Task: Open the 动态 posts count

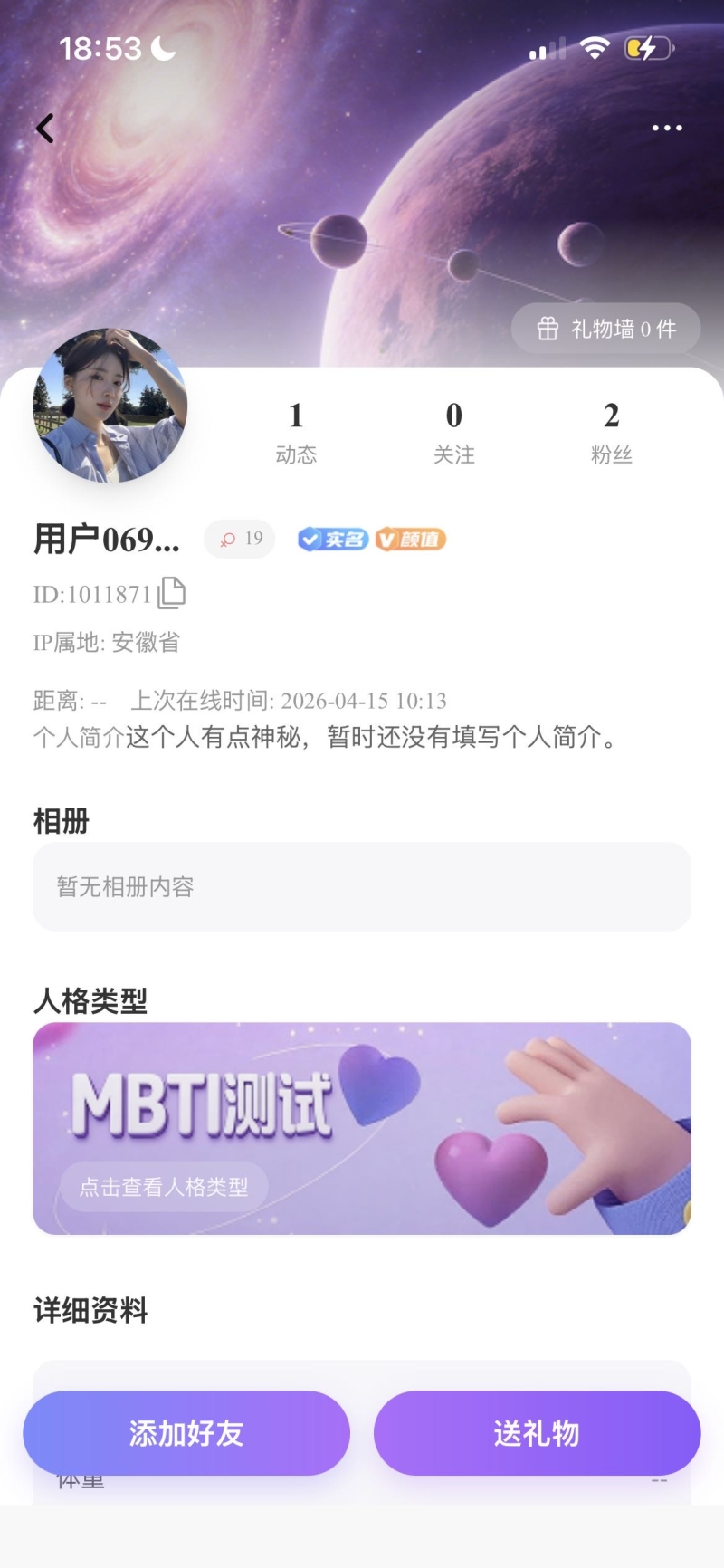Action: (x=296, y=432)
